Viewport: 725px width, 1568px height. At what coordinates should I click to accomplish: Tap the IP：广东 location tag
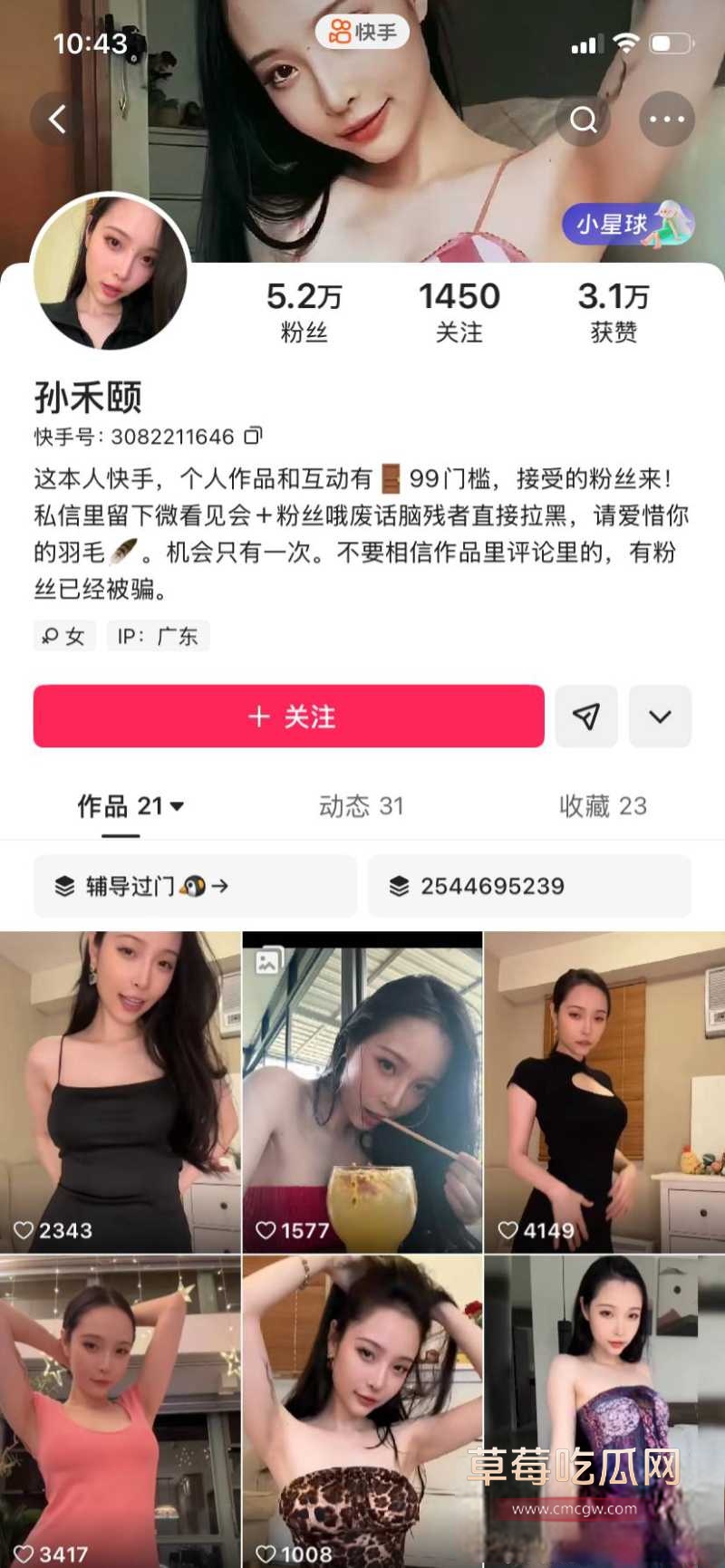[x=158, y=635]
